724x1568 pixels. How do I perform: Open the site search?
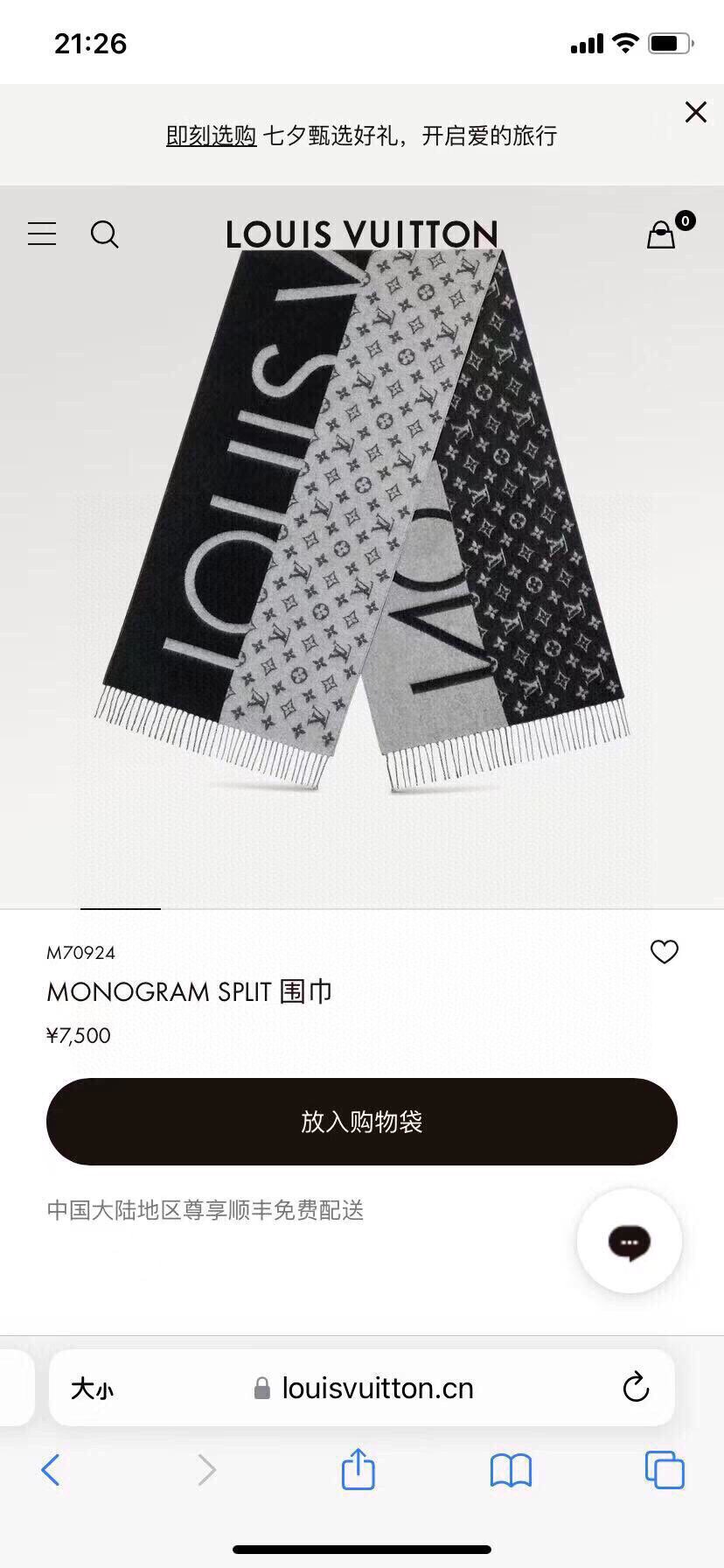[x=104, y=234]
